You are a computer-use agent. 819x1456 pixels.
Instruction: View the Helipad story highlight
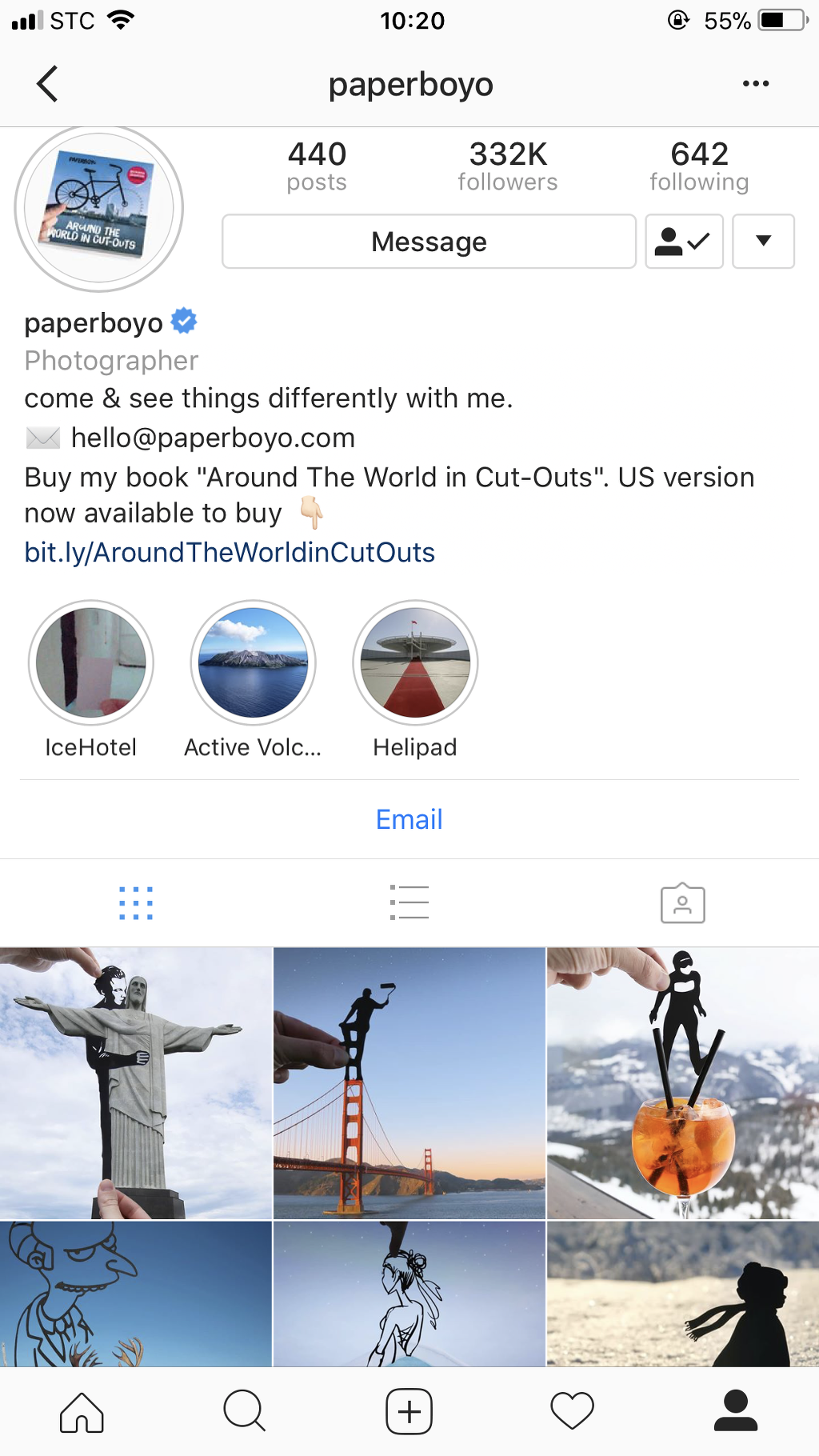[x=415, y=663]
